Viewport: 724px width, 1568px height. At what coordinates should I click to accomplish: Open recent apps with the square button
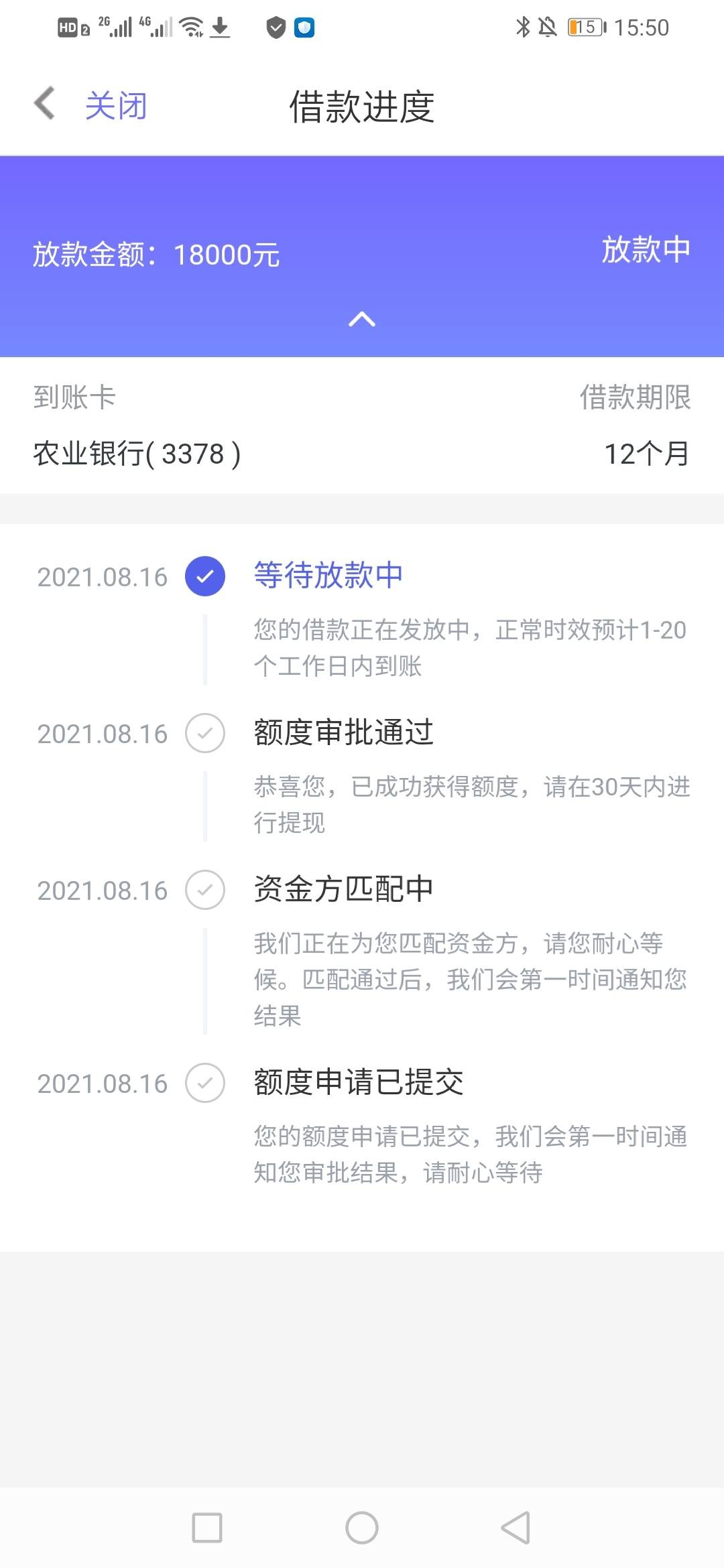(x=207, y=1528)
